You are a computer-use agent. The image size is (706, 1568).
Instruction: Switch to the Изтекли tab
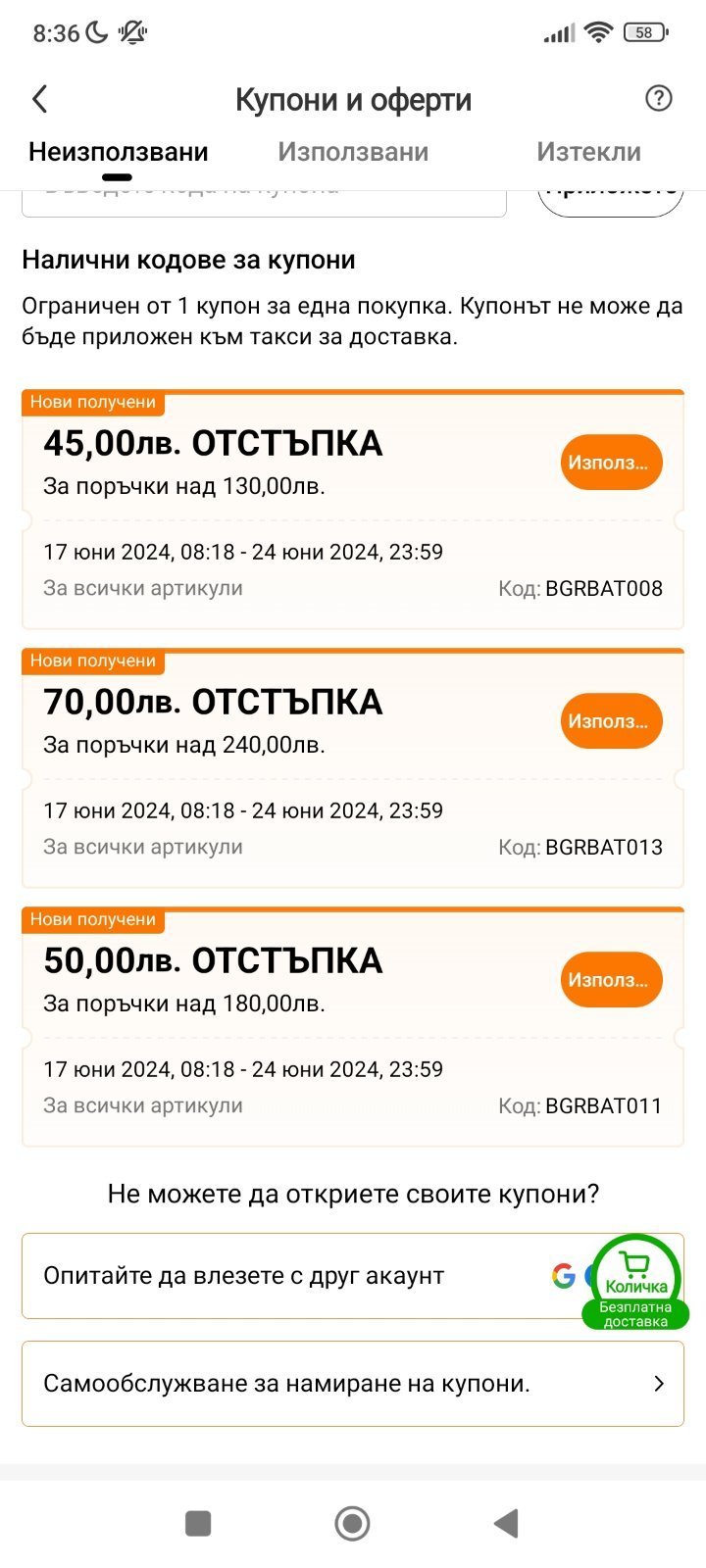[588, 152]
